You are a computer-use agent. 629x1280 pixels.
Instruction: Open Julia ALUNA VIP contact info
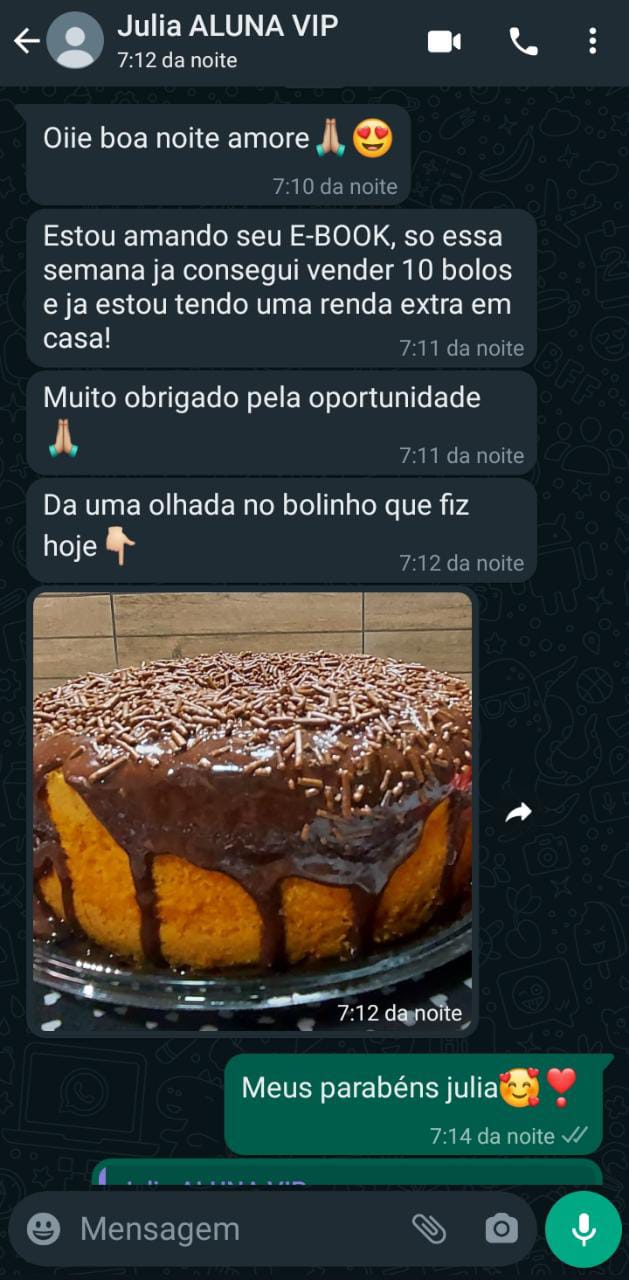(228, 41)
